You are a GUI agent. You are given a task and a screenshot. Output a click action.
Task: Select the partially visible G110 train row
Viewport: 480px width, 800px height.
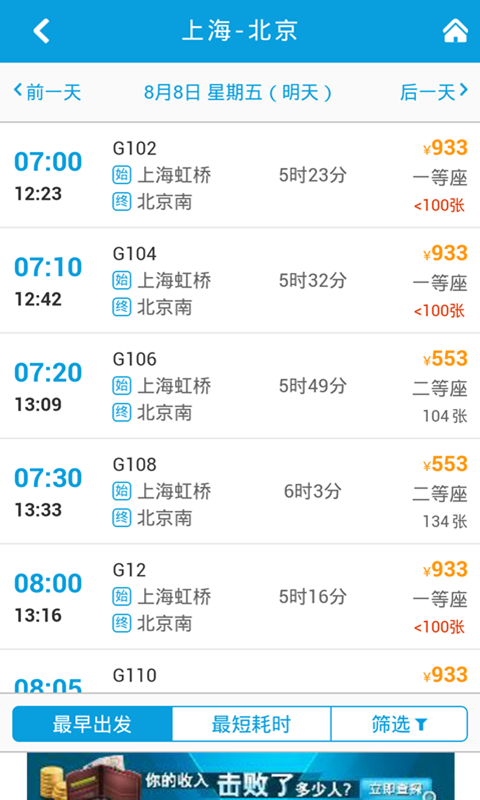coord(240,671)
